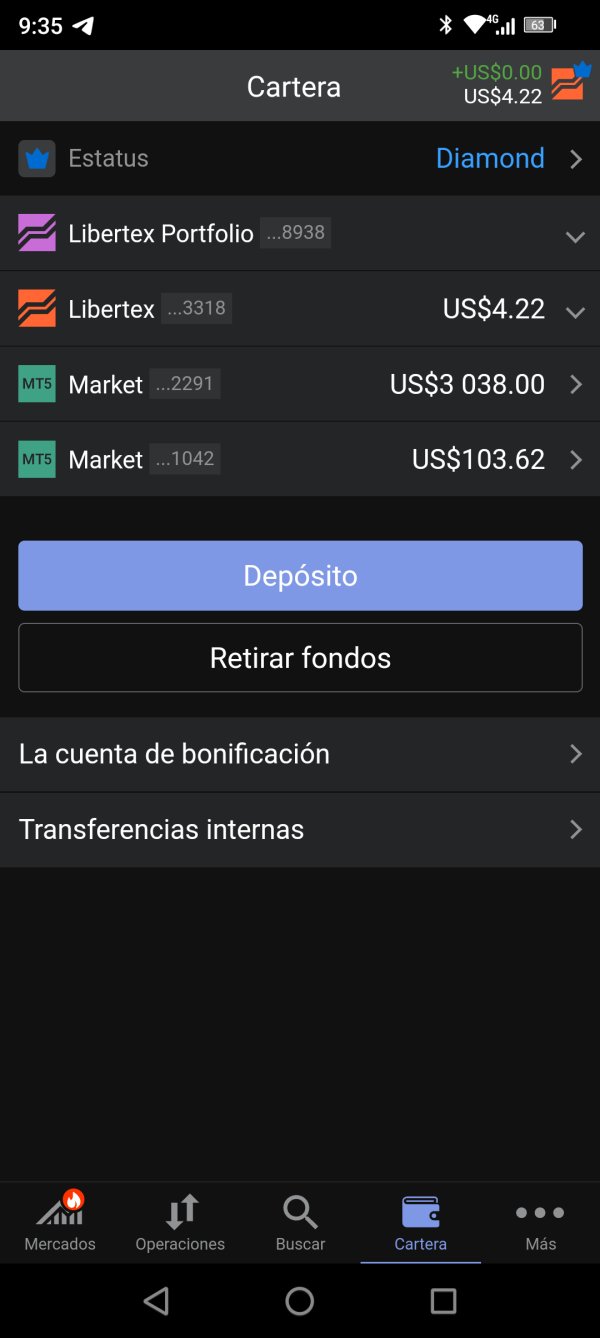Tap the Depósito button
The width and height of the screenshot is (600, 1338).
(300, 576)
